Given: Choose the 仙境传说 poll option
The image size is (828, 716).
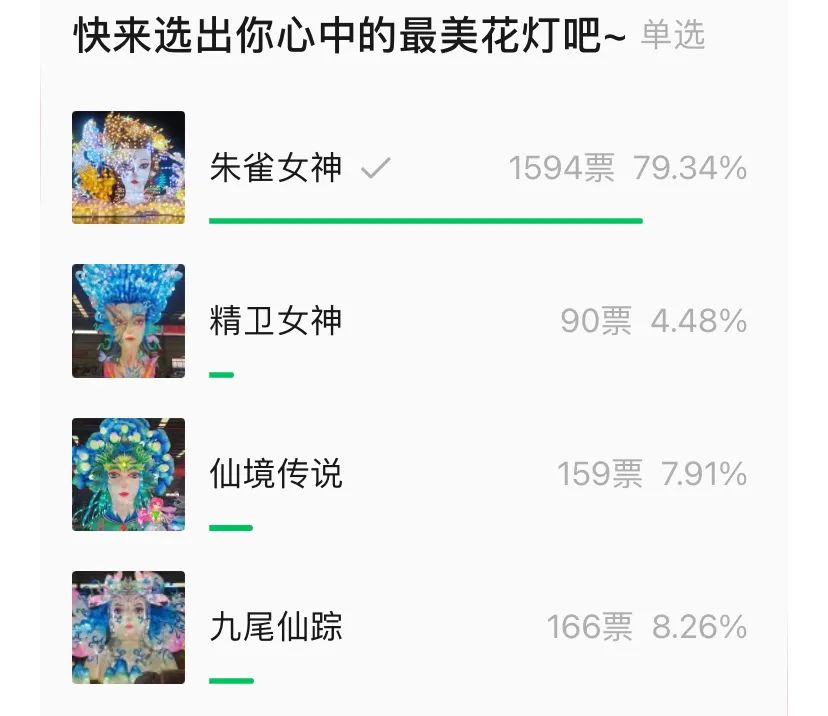Looking at the screenshot, I should [276, 473].
